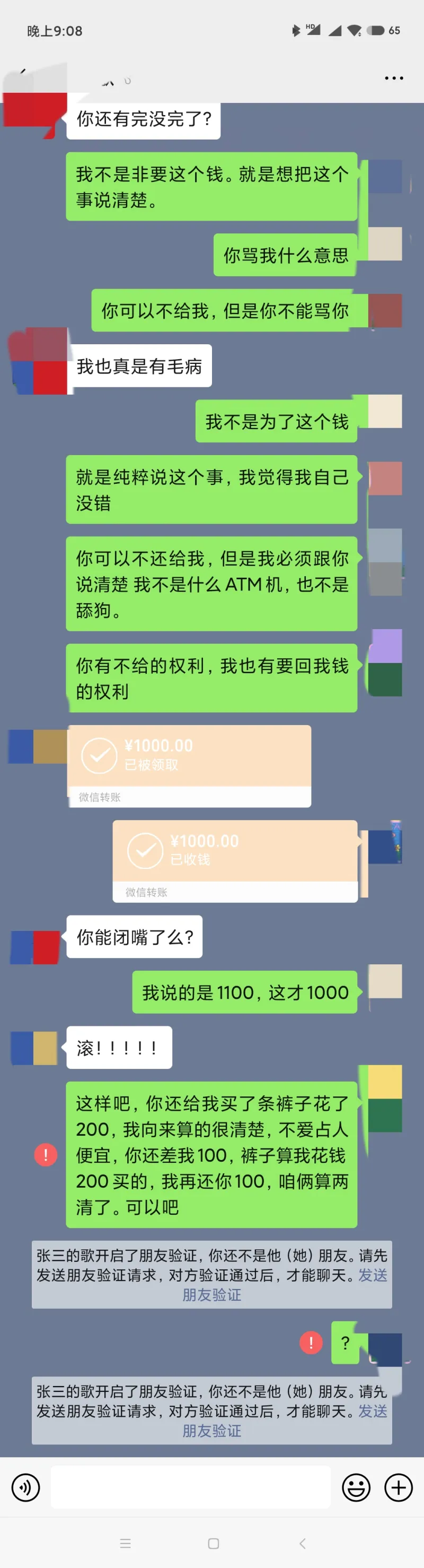
Task: Open the plus attachments panel
Action: pyautogui.click(x=399, y=1488)
